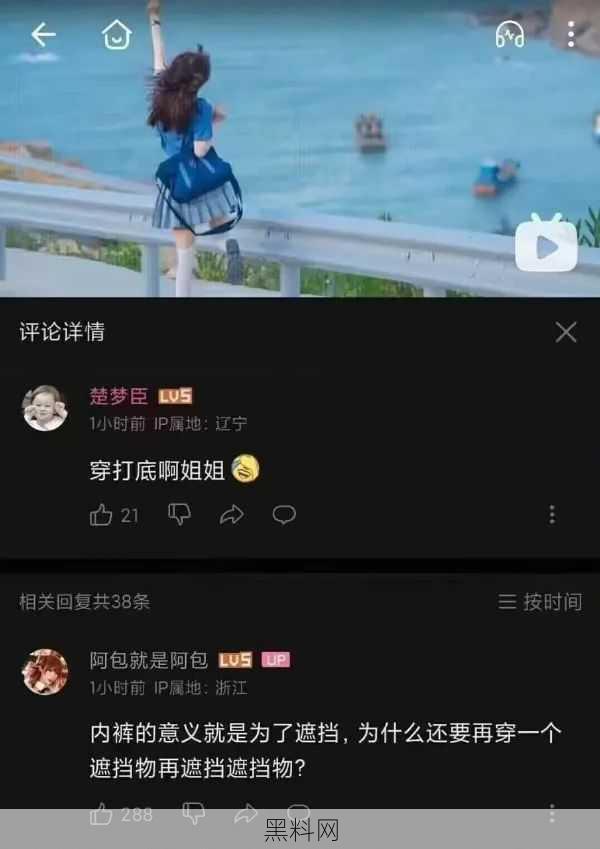Open 阿包就是阿包's profile avatar
600x849 pixels.
tap(45, 671)
